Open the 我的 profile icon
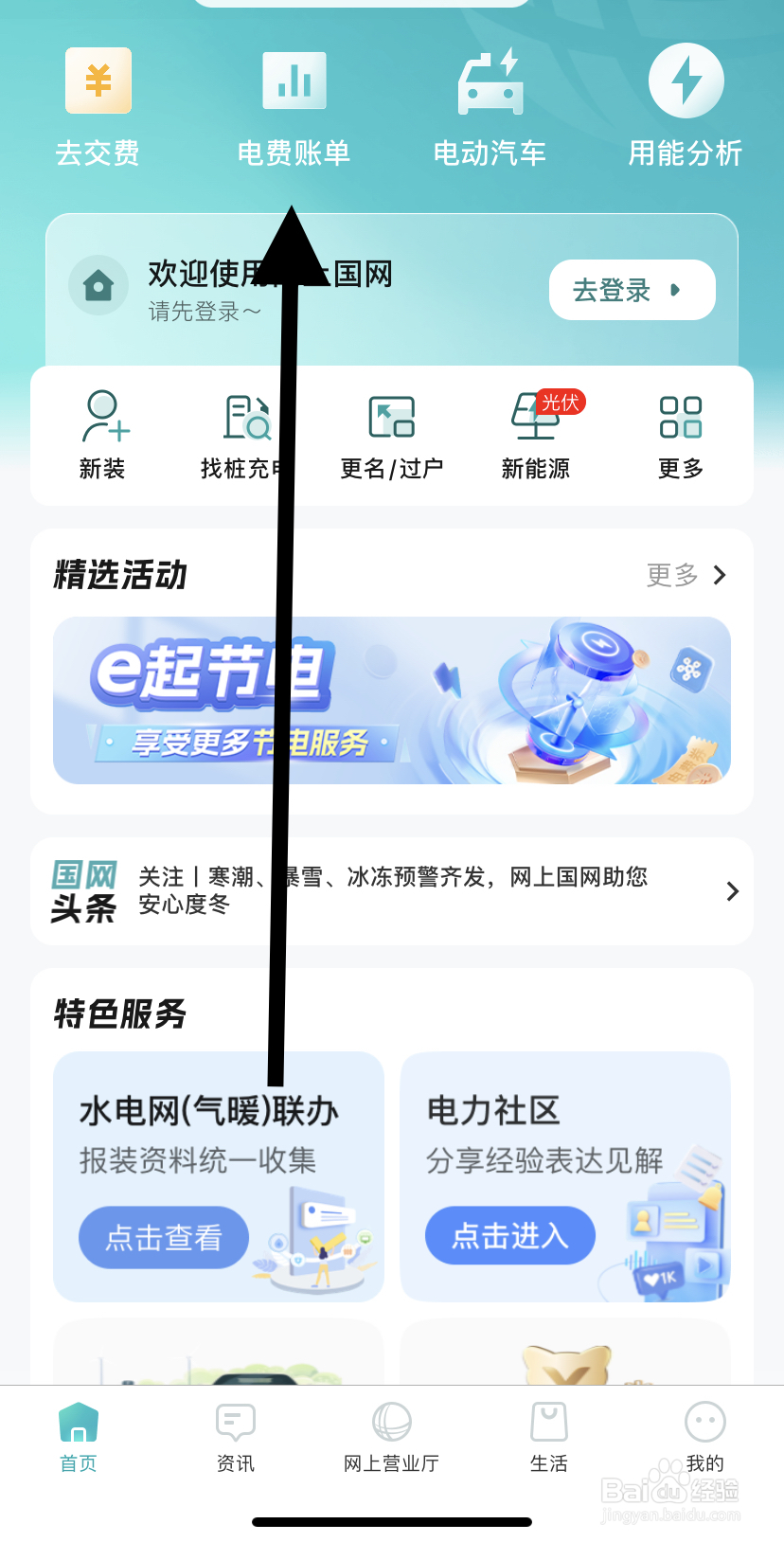784x1542 pixels. tap(704, 1438)
